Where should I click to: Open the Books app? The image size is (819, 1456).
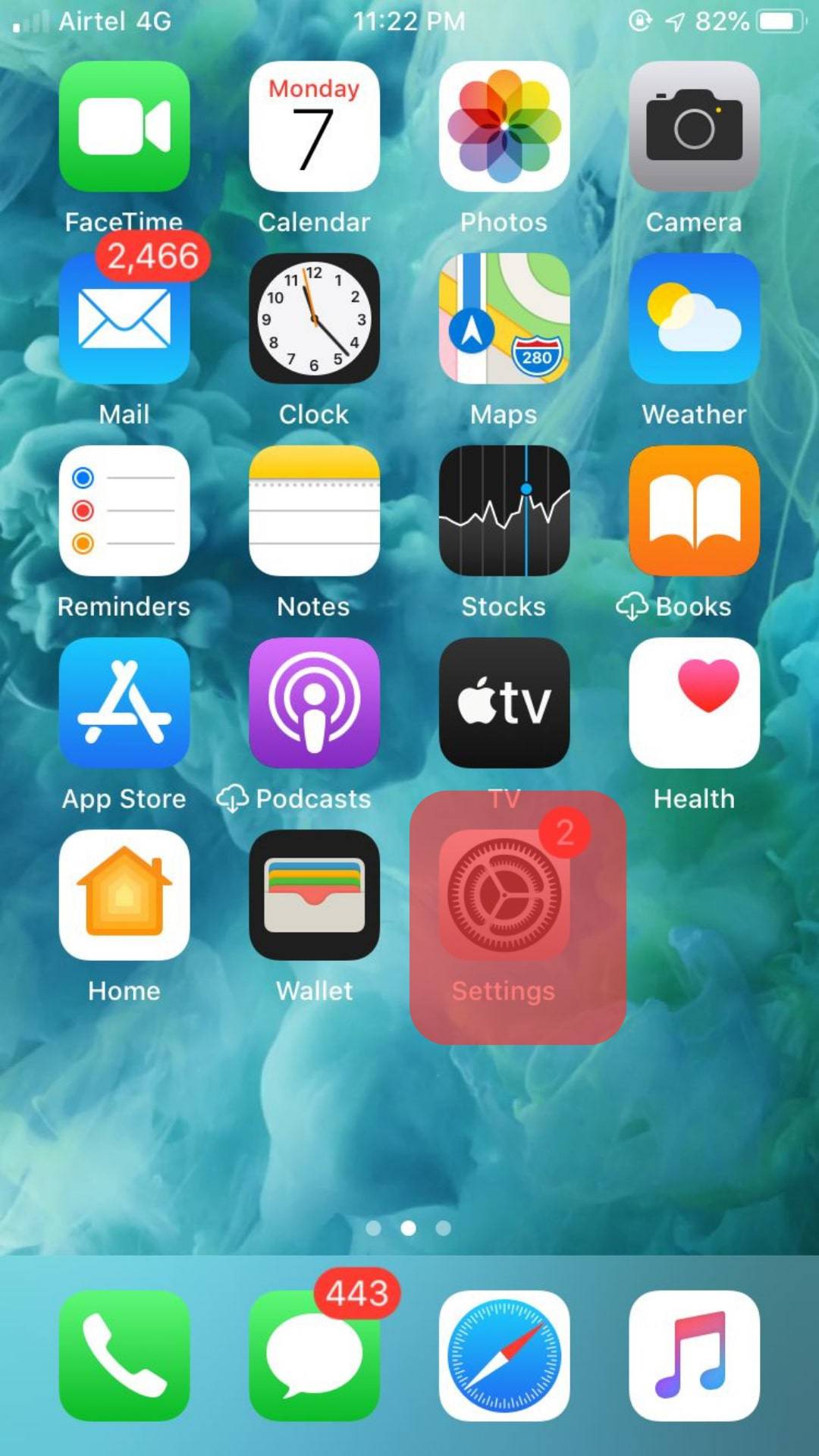(x=694, y=511)
